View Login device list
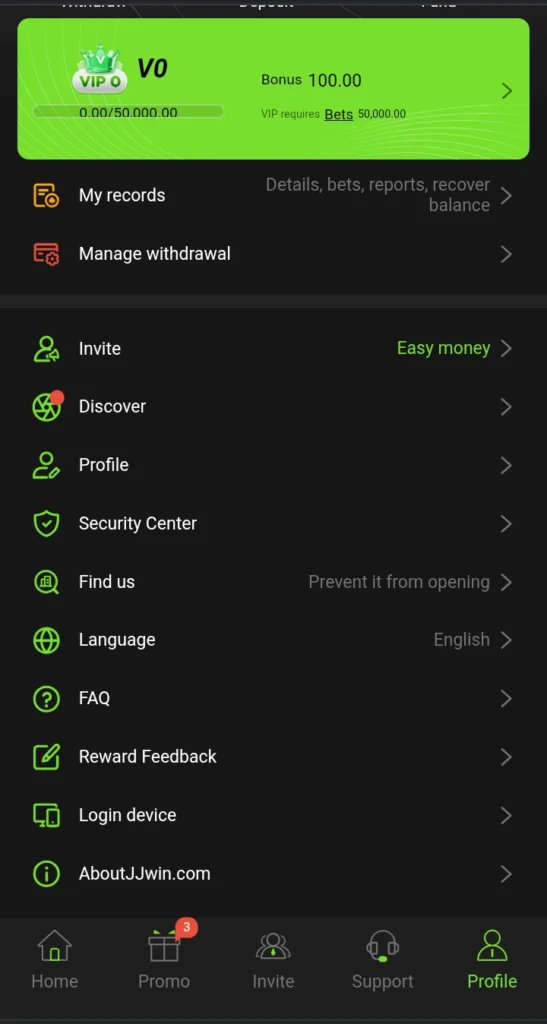 (x=273, y=816)
